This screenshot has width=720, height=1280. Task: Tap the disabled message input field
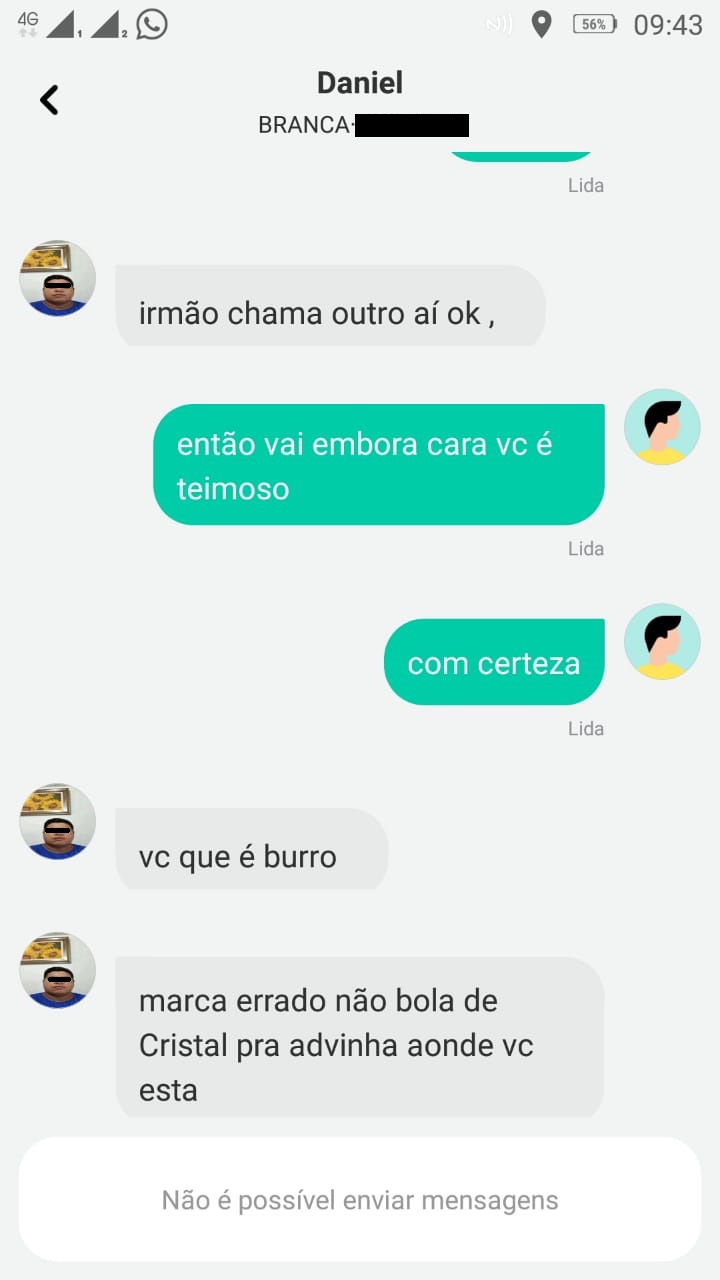(360, 1199)
